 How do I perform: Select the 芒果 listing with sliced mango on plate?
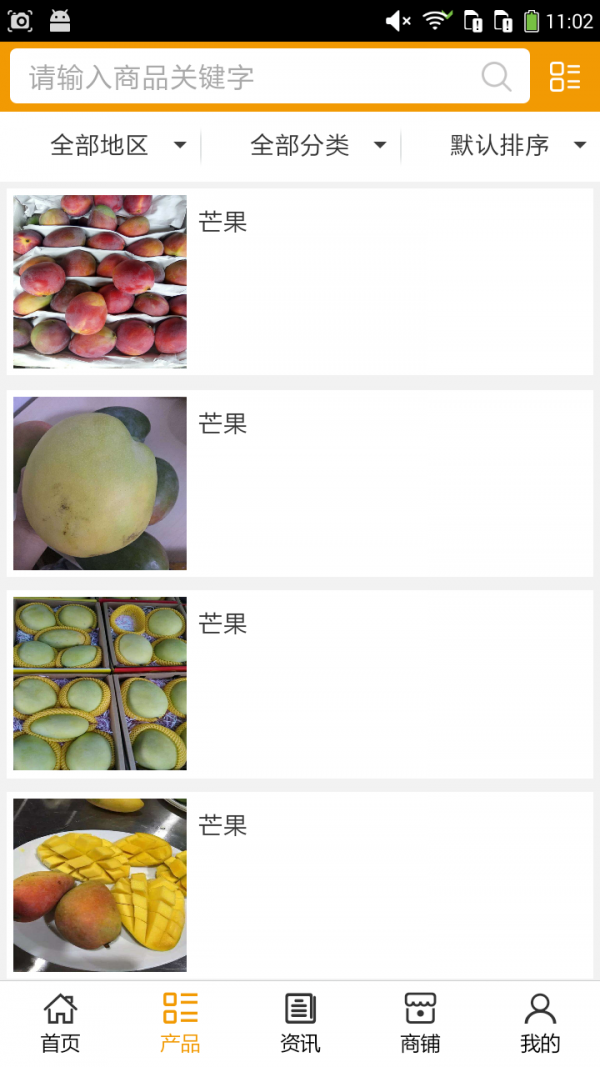[x=300, y=885]
